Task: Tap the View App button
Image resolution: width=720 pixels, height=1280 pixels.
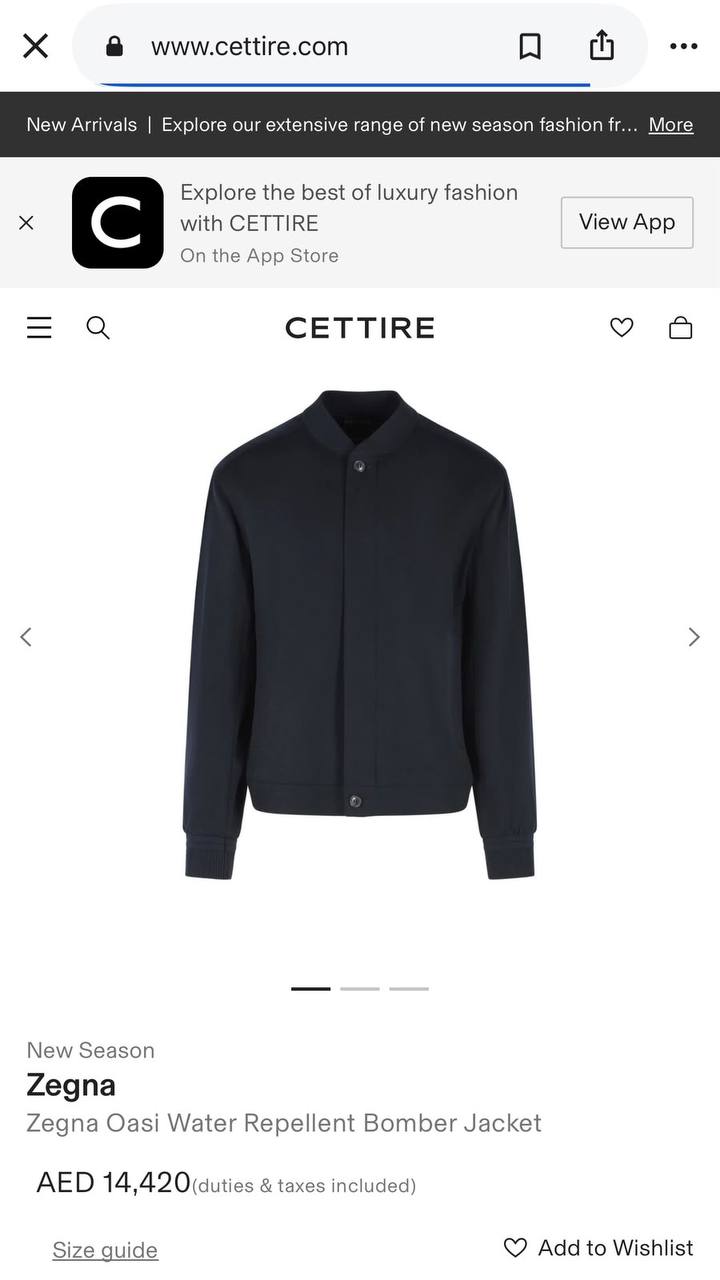Action: (627, 222)
